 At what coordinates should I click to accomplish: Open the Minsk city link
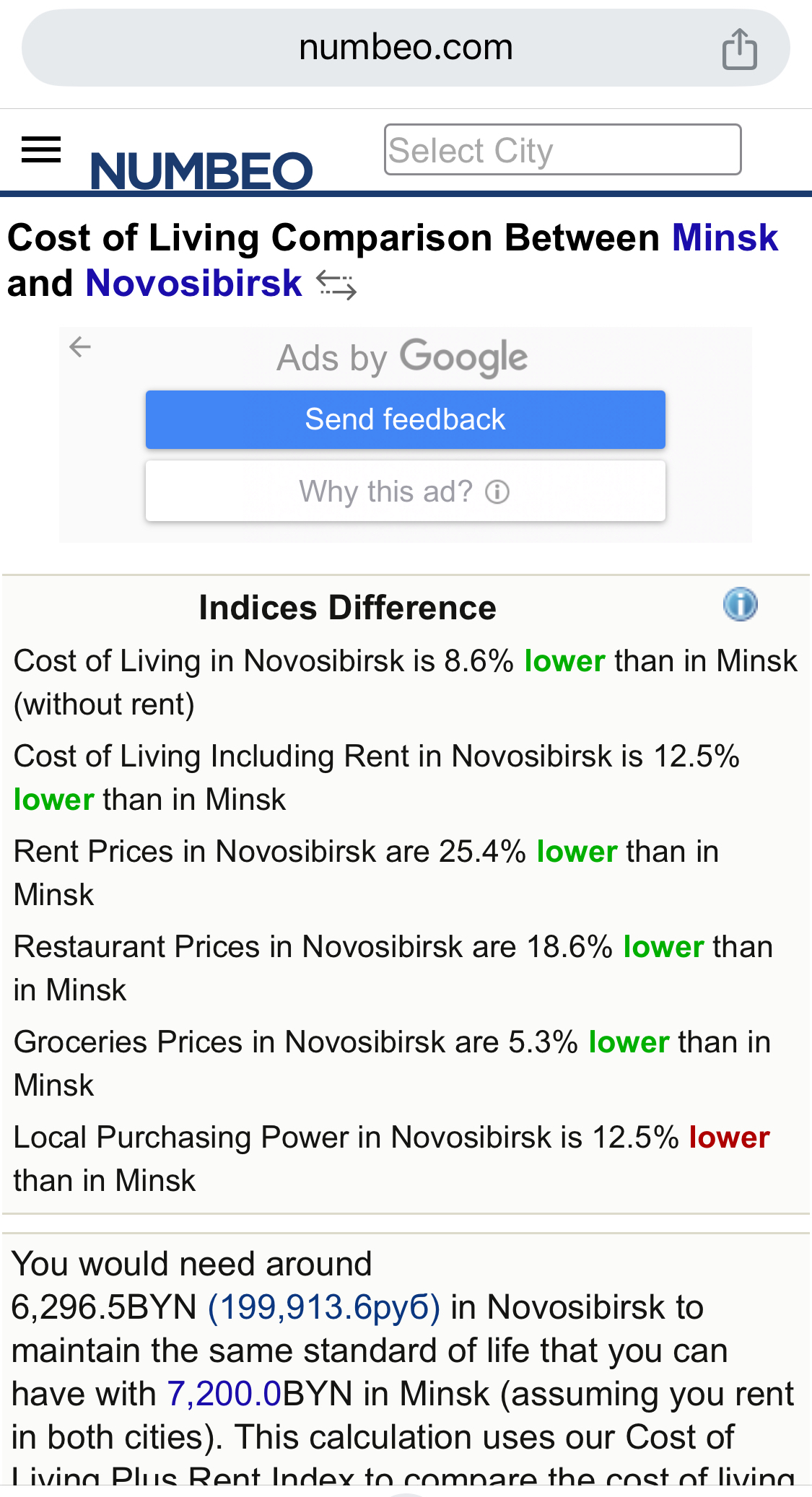pyautogui.click(x=724, y=237)
